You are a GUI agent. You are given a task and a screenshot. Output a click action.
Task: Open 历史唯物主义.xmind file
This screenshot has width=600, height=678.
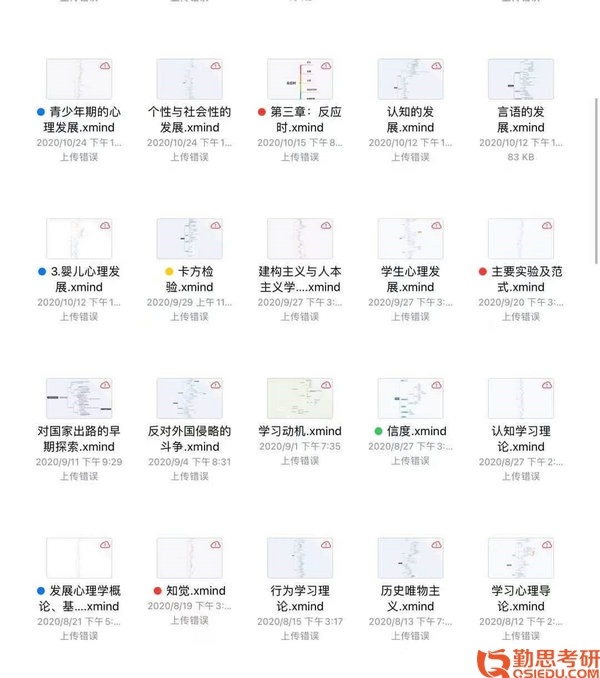[x=410, y=558]
